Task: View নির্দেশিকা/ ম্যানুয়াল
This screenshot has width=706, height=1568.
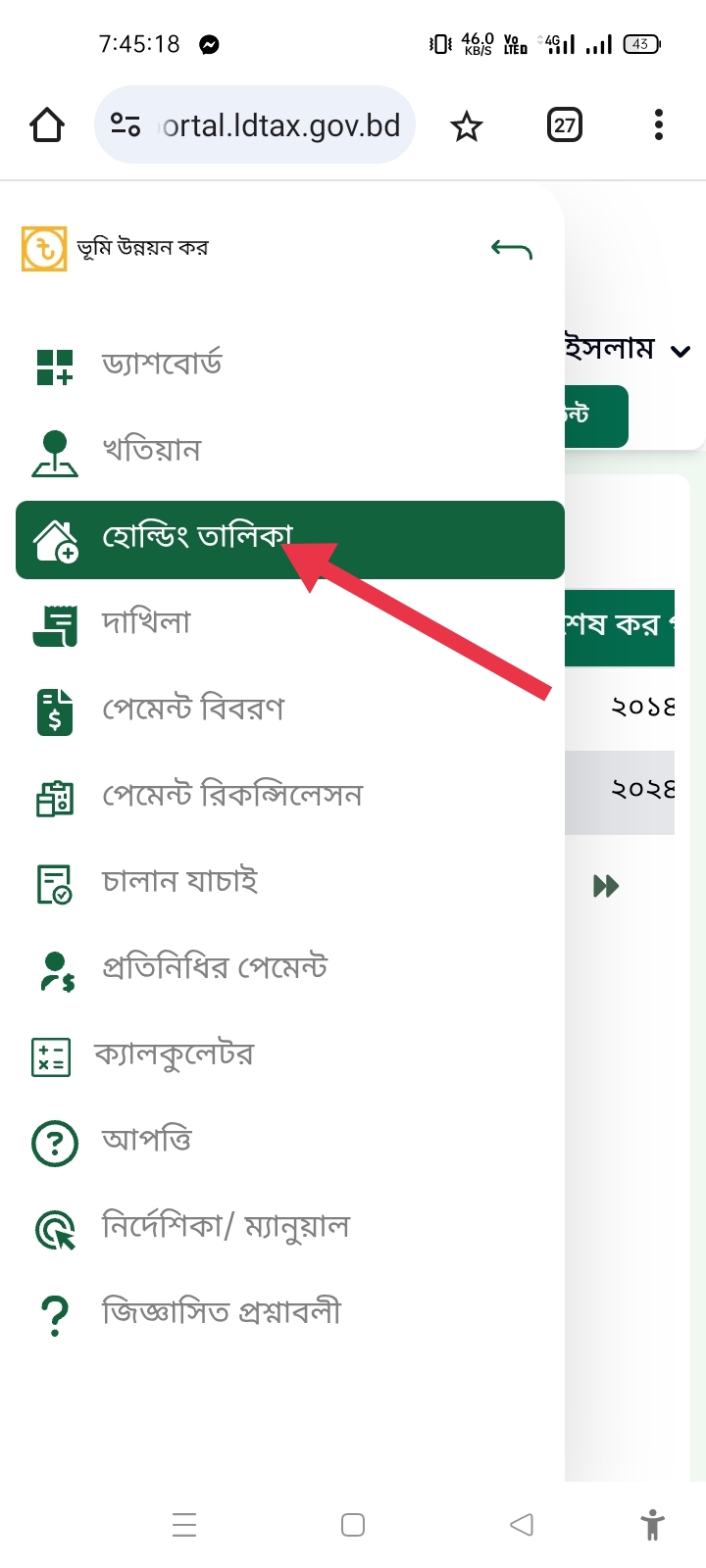Action: 226,1227
